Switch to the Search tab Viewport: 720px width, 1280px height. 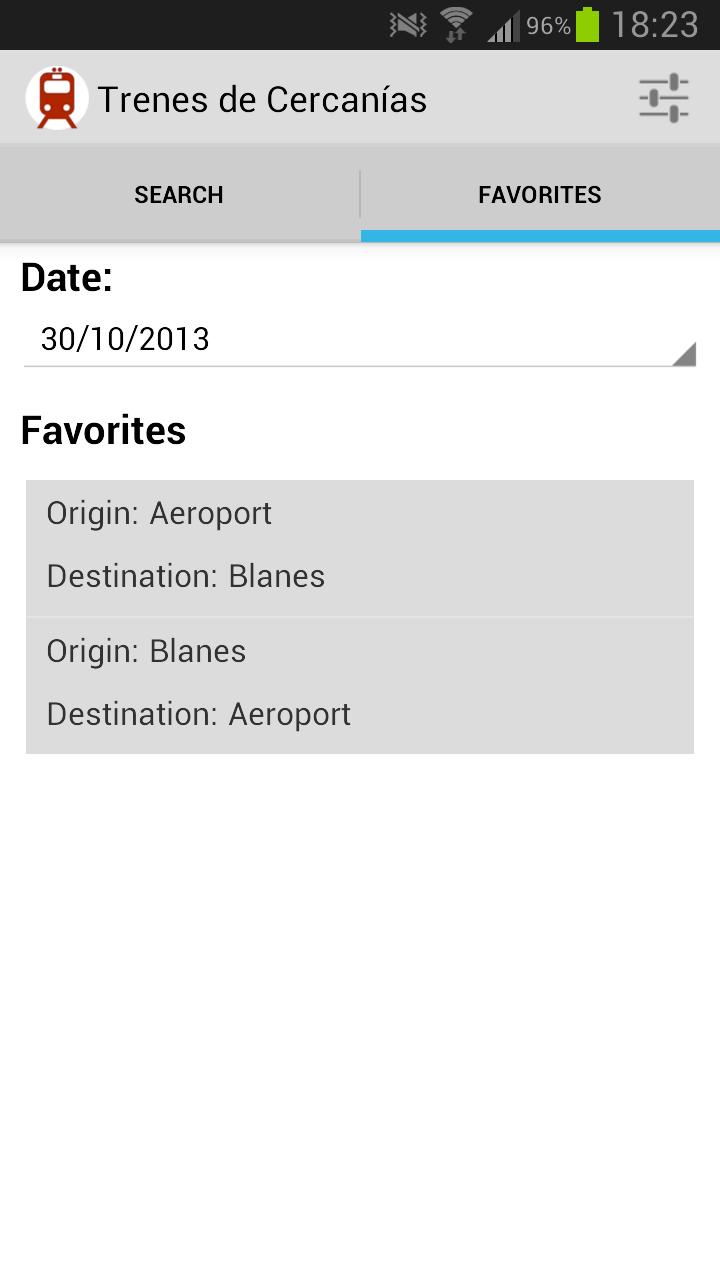pos(179,194)
